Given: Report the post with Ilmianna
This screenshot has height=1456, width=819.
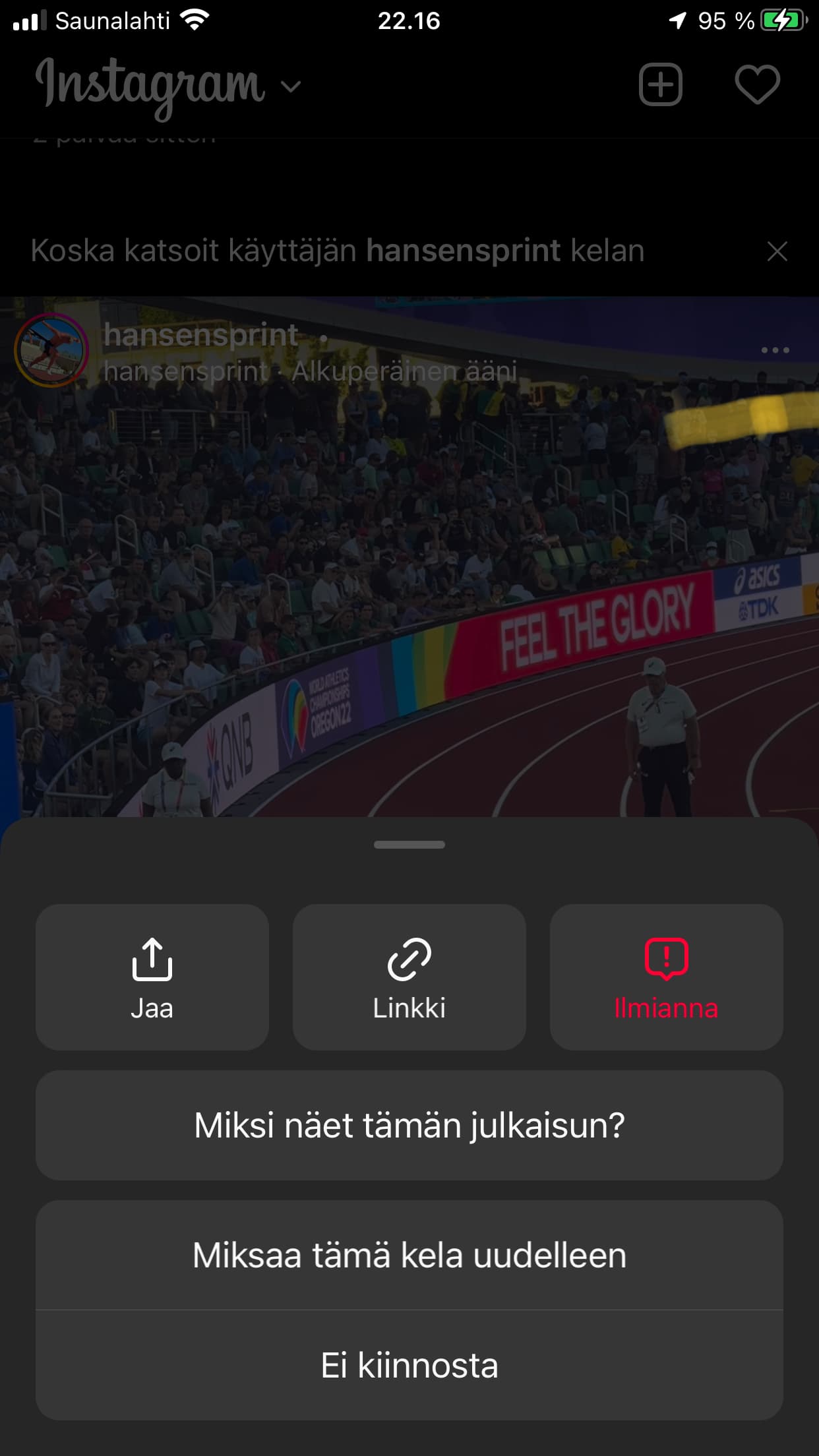Looking at the screenshot, I should click(x=666, y=977).
